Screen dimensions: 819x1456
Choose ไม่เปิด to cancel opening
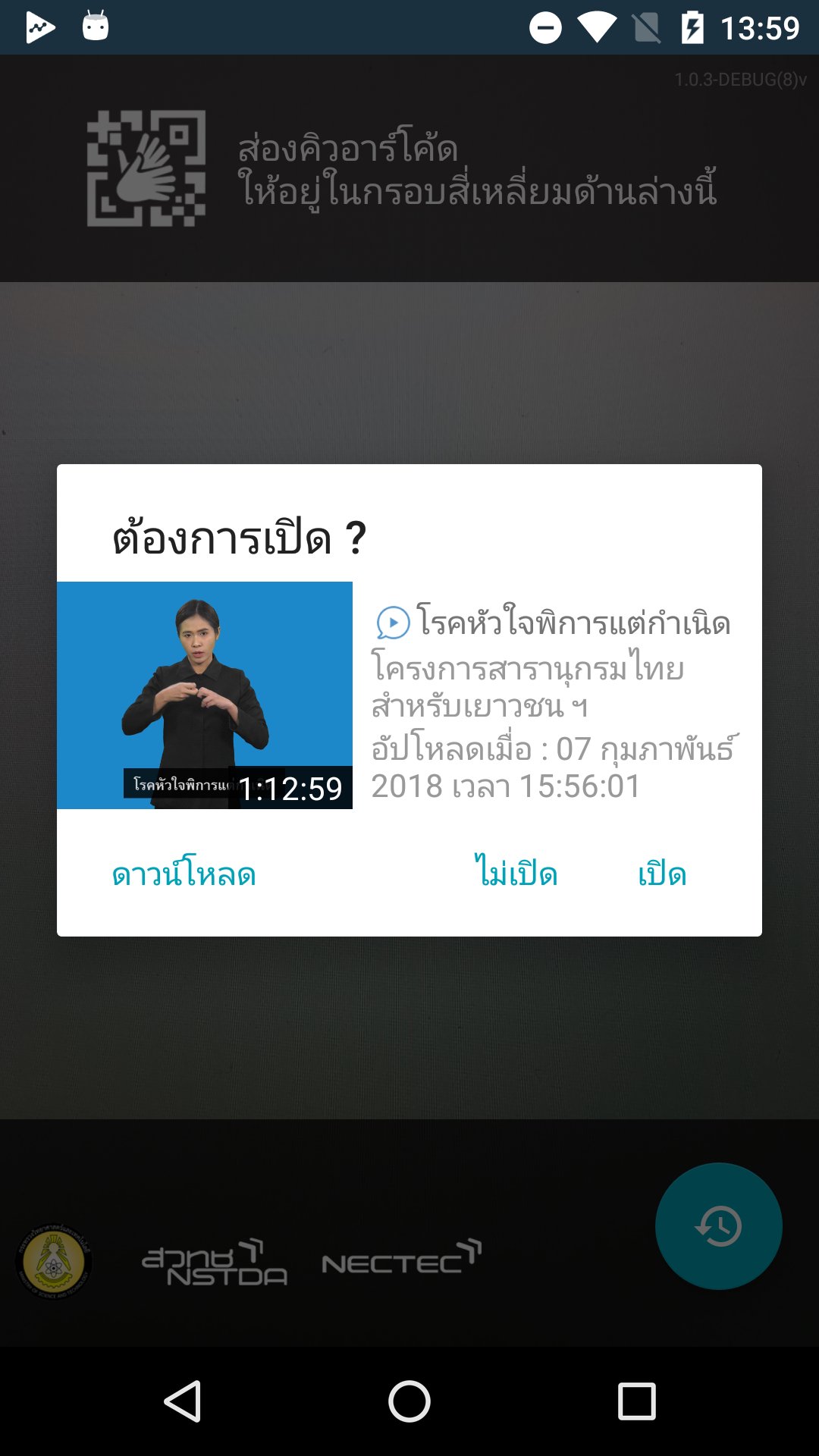pyautogui.click(x=516, y=873)
